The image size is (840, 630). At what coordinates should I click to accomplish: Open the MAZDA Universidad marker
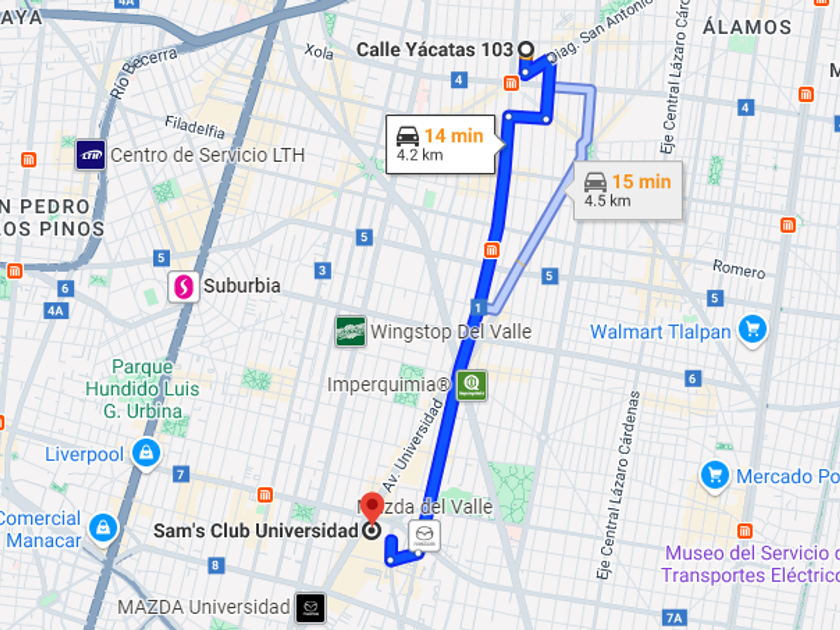point(311,608)
